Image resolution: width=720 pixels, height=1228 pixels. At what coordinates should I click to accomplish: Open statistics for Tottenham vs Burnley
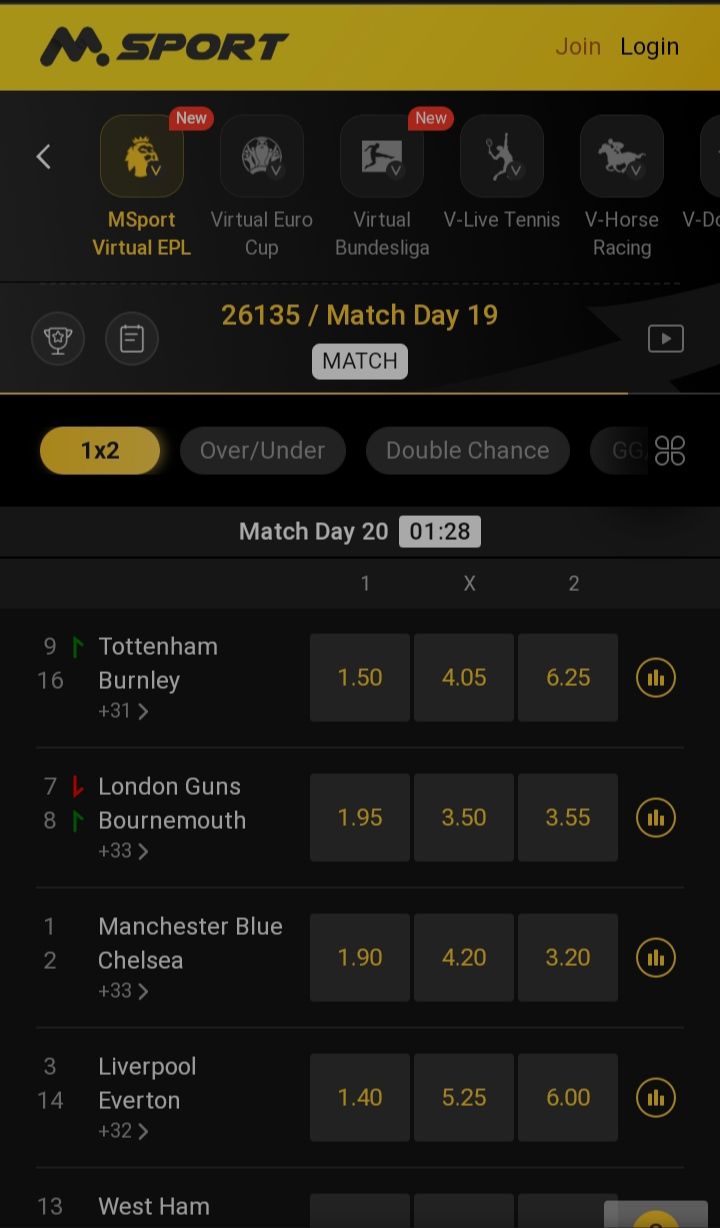tap(656, 677)
